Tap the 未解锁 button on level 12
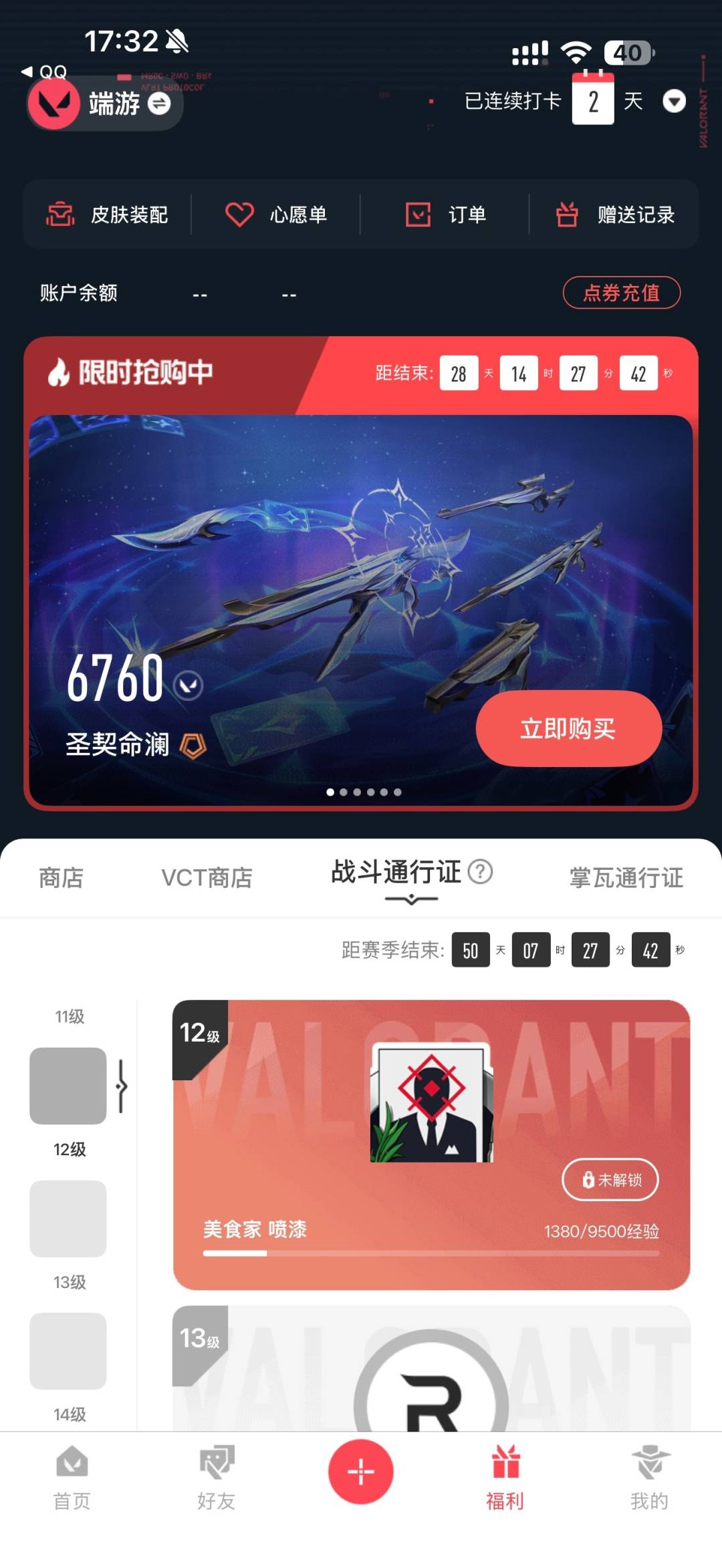Image resolution: width=722 pixels, height=1568 pixels. tap(610, 1179)
